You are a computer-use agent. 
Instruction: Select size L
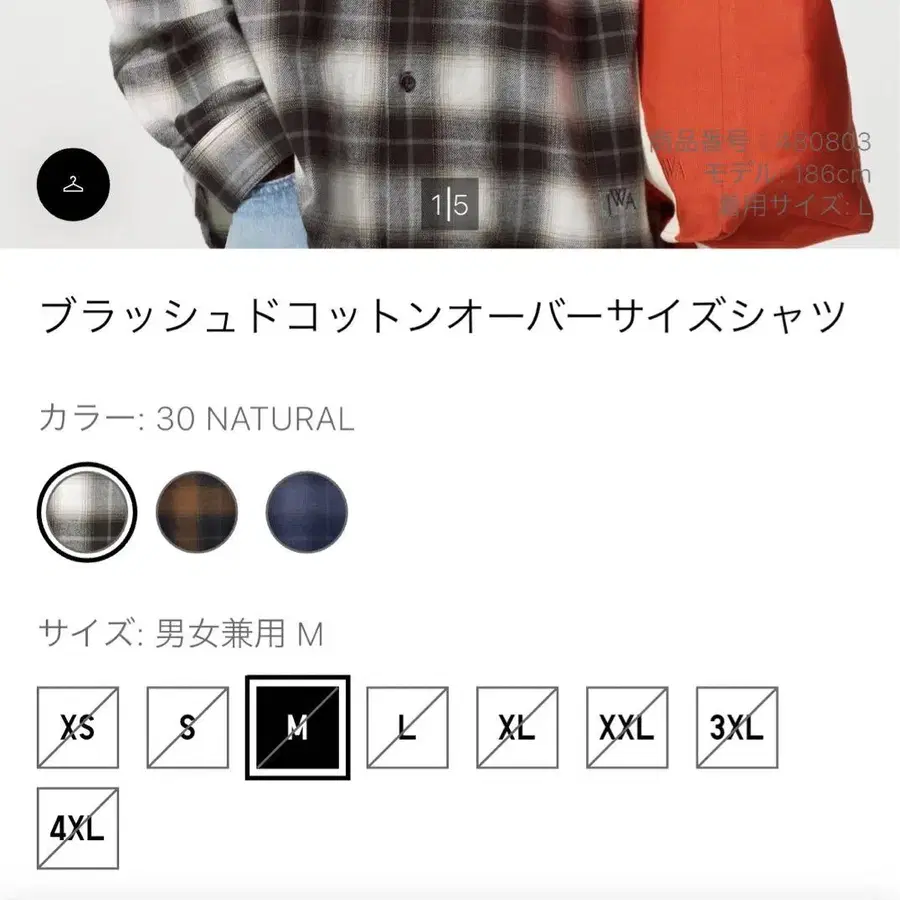408,727
